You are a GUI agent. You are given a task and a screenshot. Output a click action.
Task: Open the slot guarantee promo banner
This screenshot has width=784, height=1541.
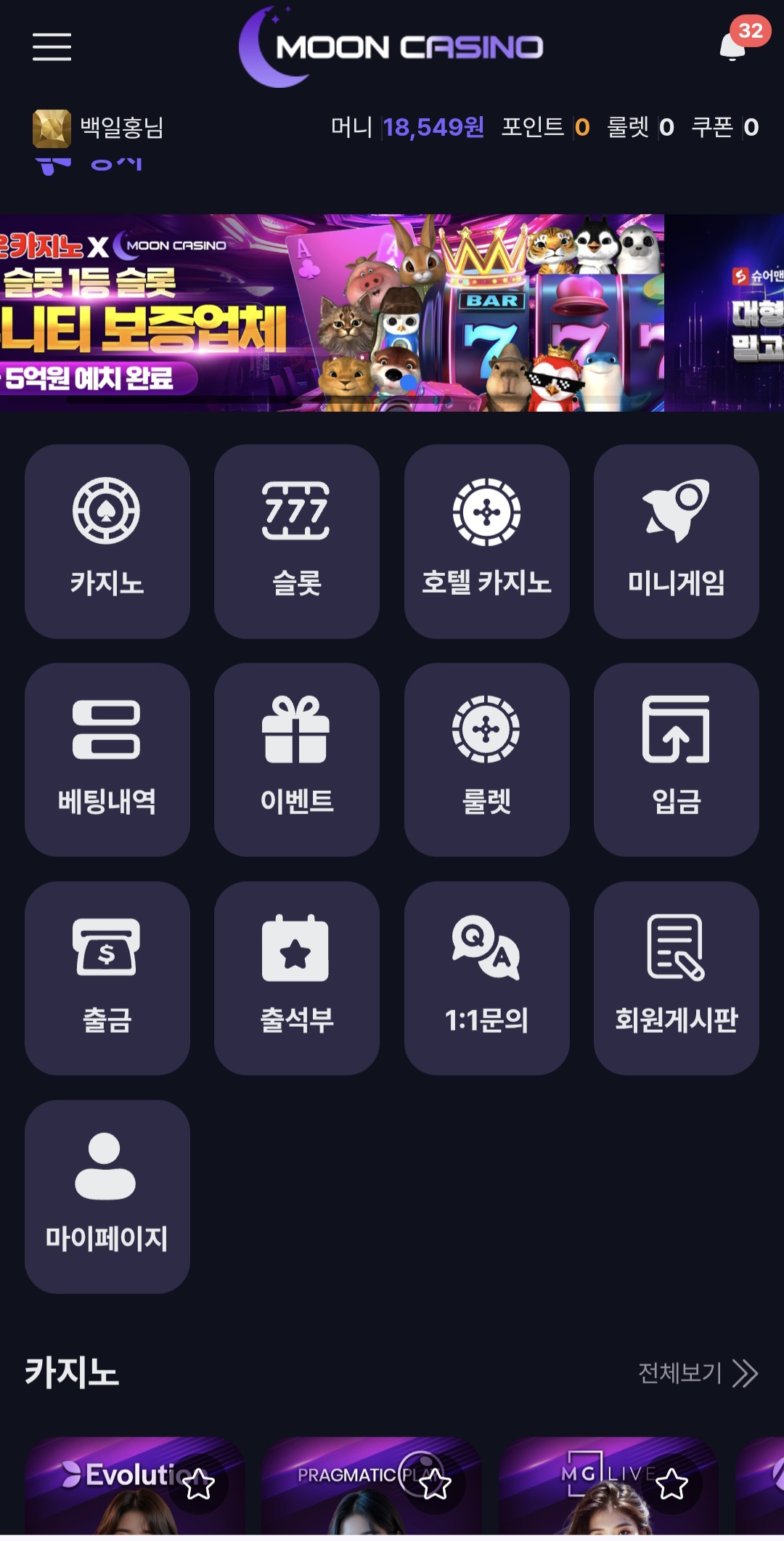tap(331, 313)
